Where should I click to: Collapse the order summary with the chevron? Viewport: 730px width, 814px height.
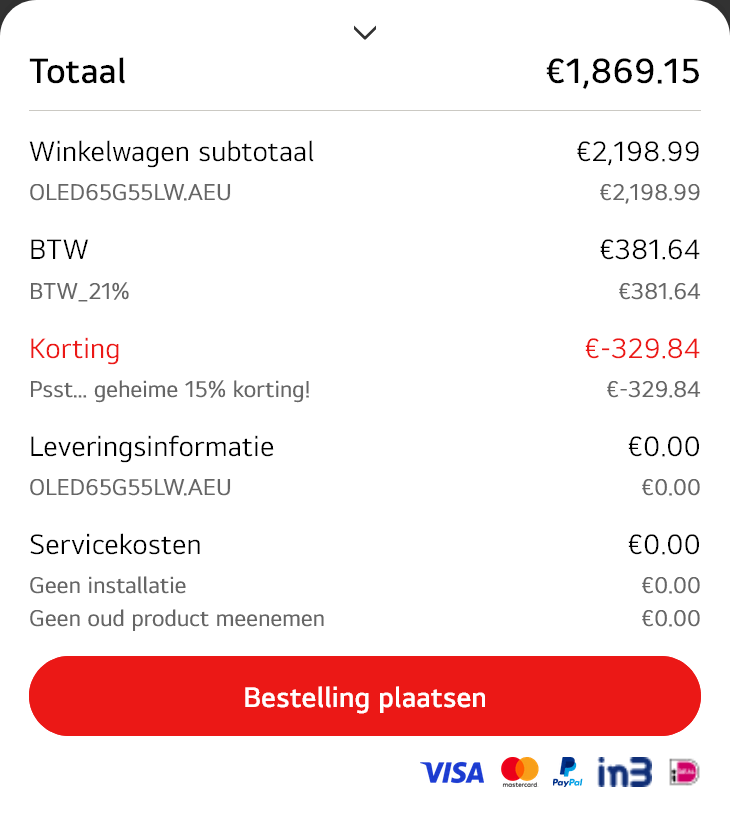(364, 32)
